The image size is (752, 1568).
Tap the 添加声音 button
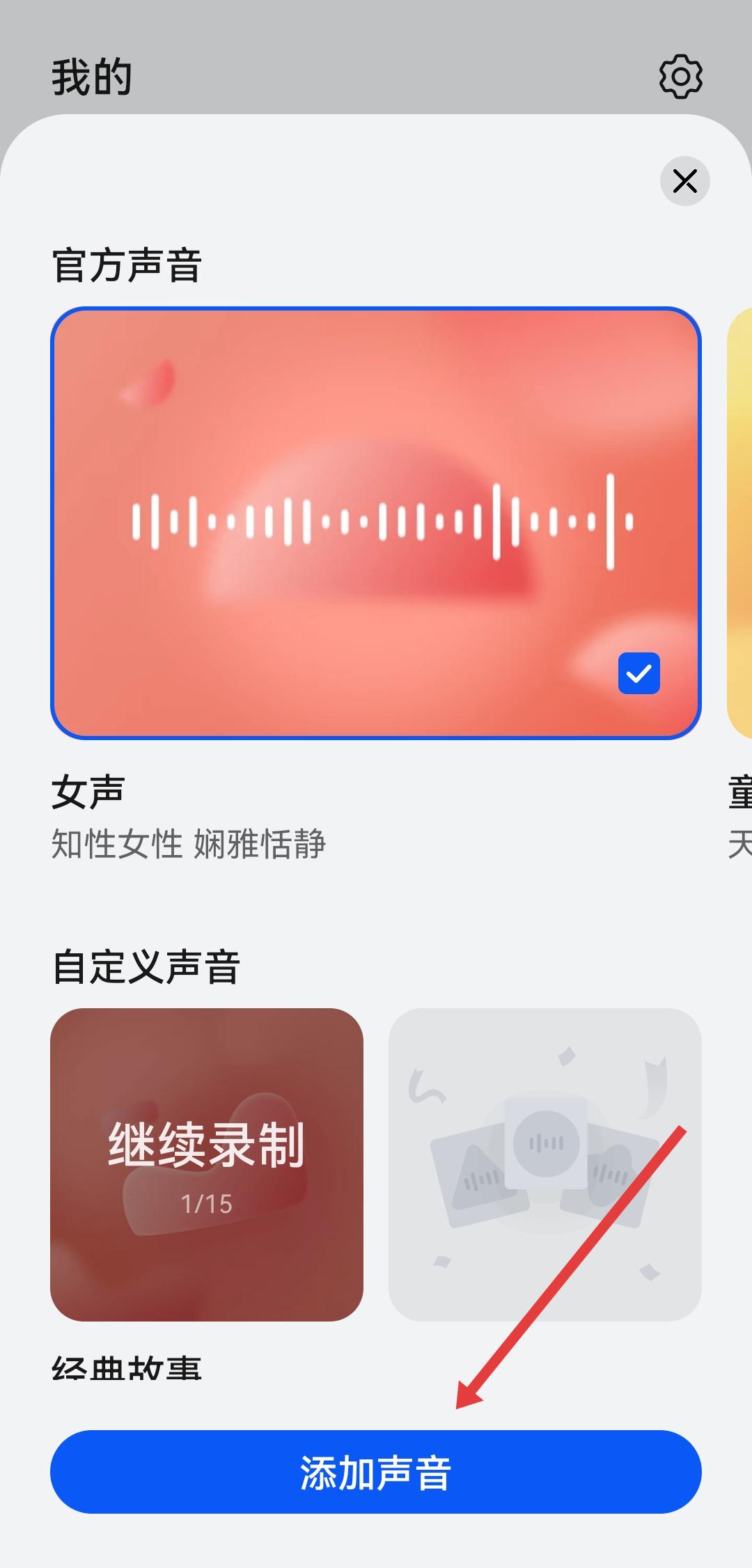[375, 1472]
